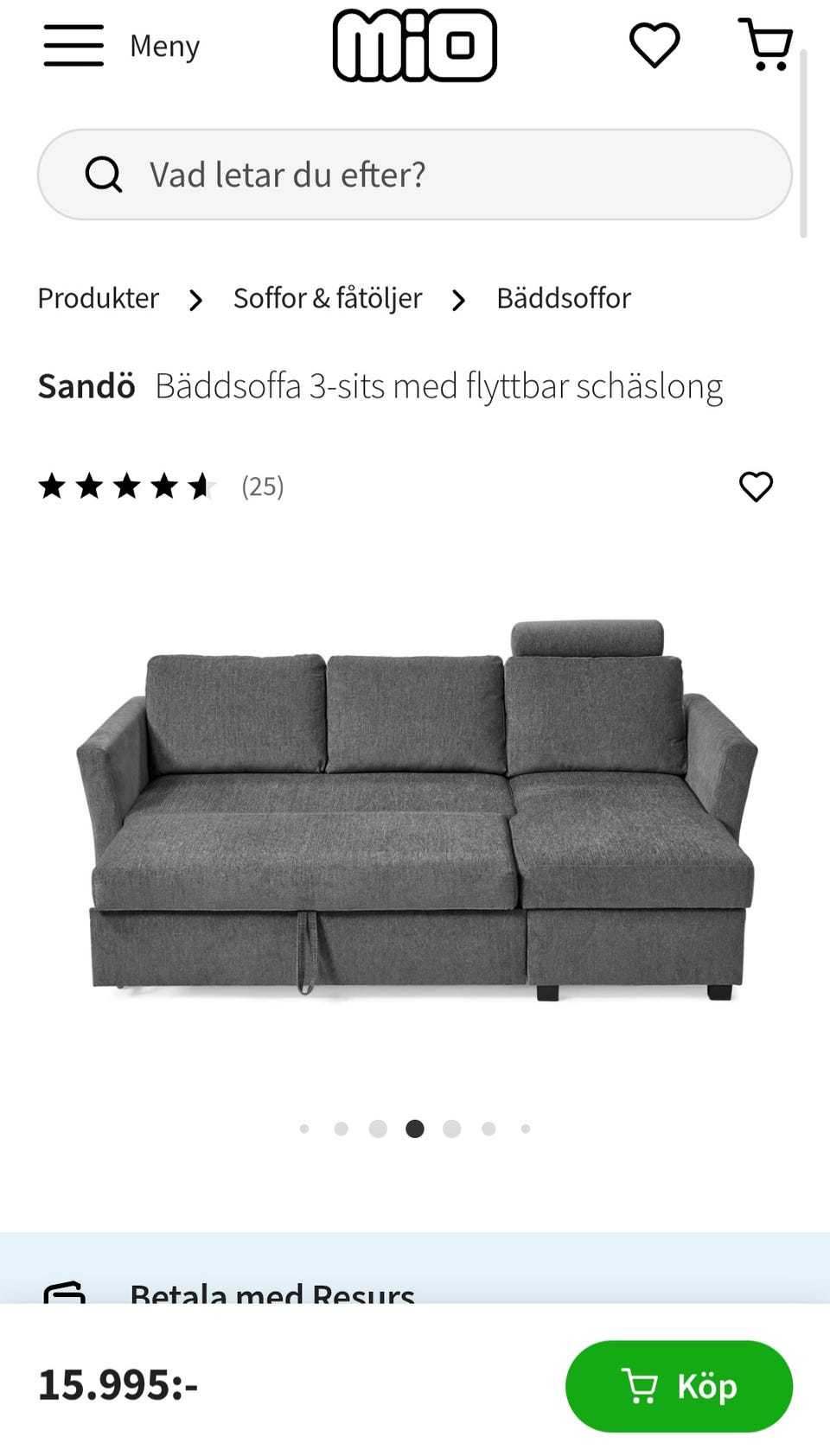
Task: Click the magnifying glass search icon
Action: tap(104, 174)
